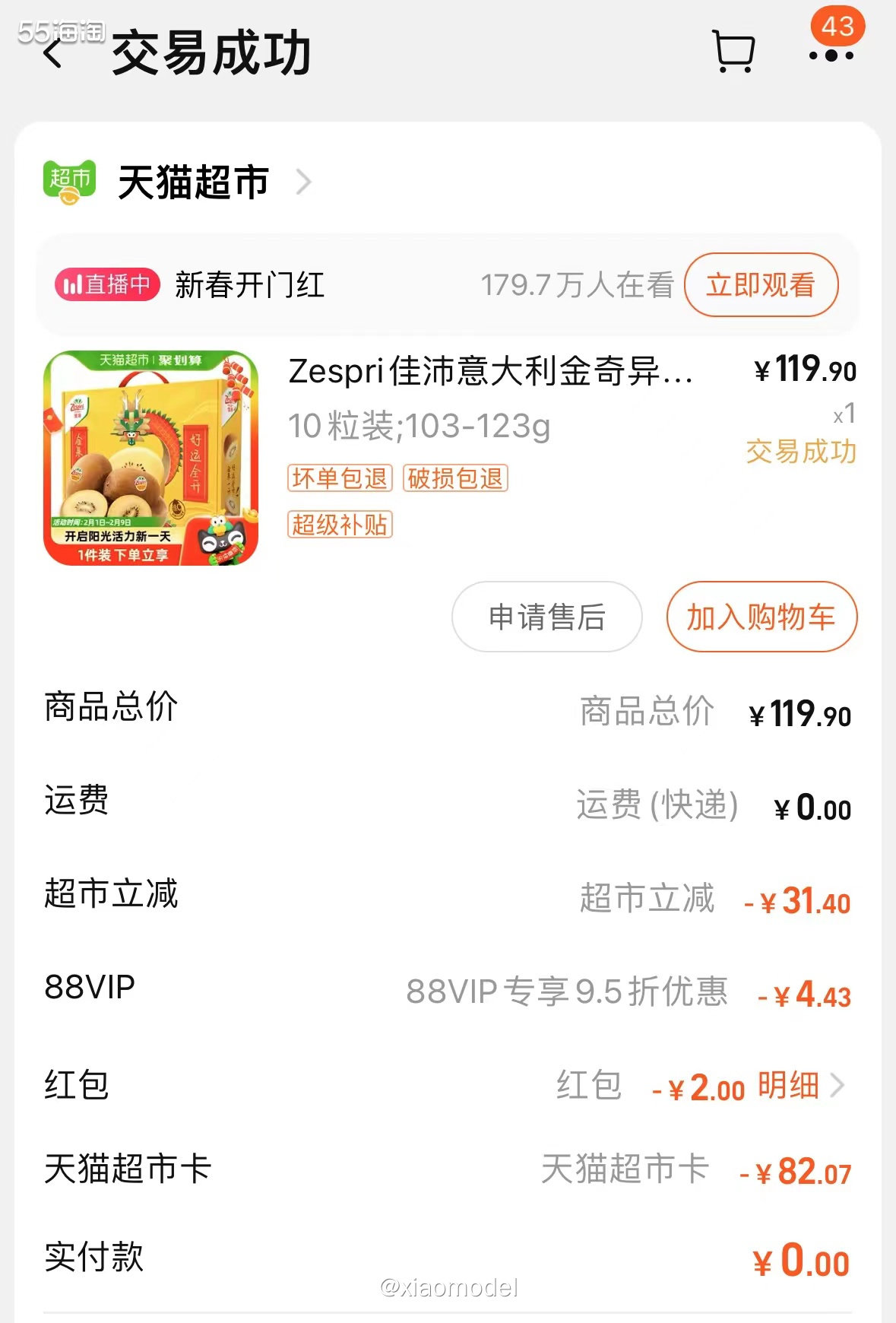Click the 交易成功 order status label
Screen dimensions: 896x1323
click(x=799, y=452)
